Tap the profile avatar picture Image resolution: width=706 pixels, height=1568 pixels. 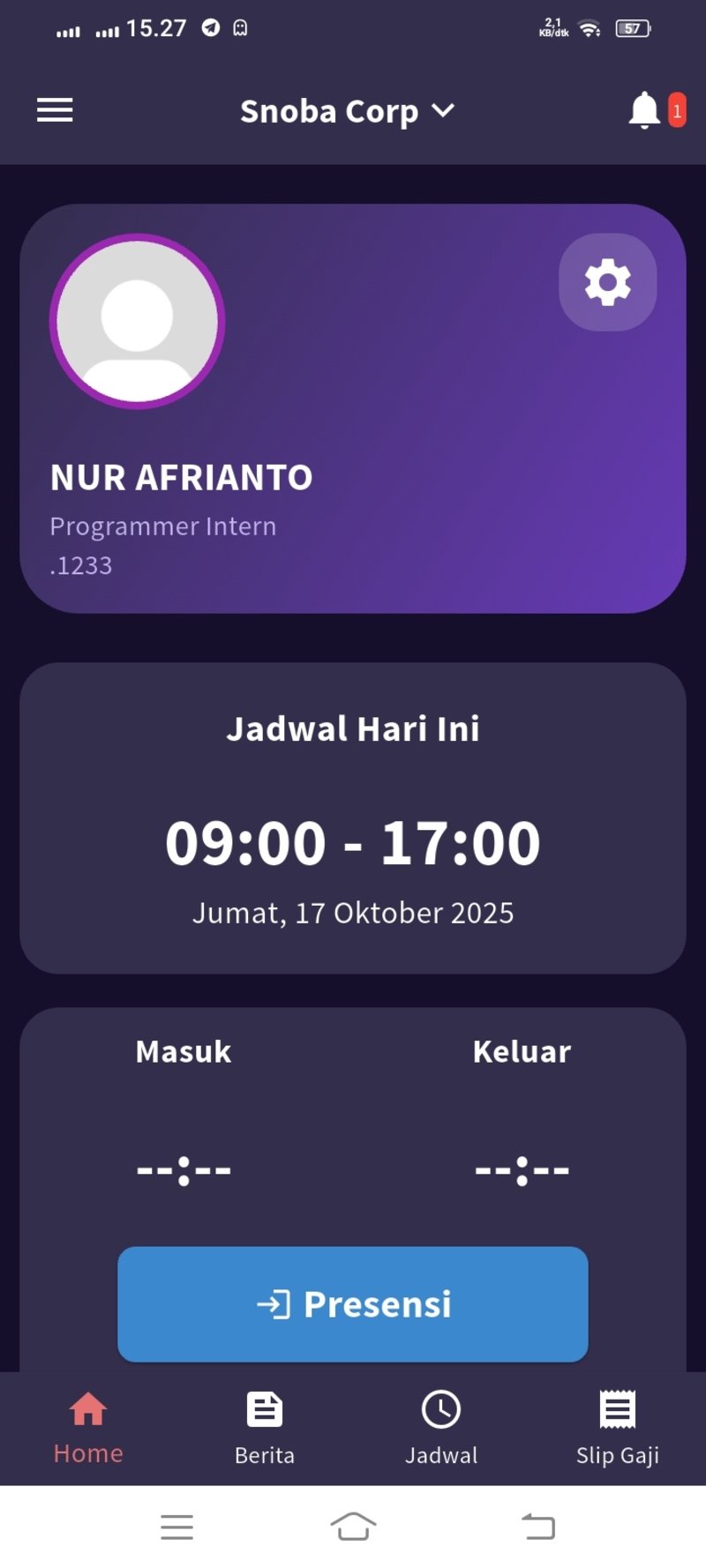coord(137,321)
